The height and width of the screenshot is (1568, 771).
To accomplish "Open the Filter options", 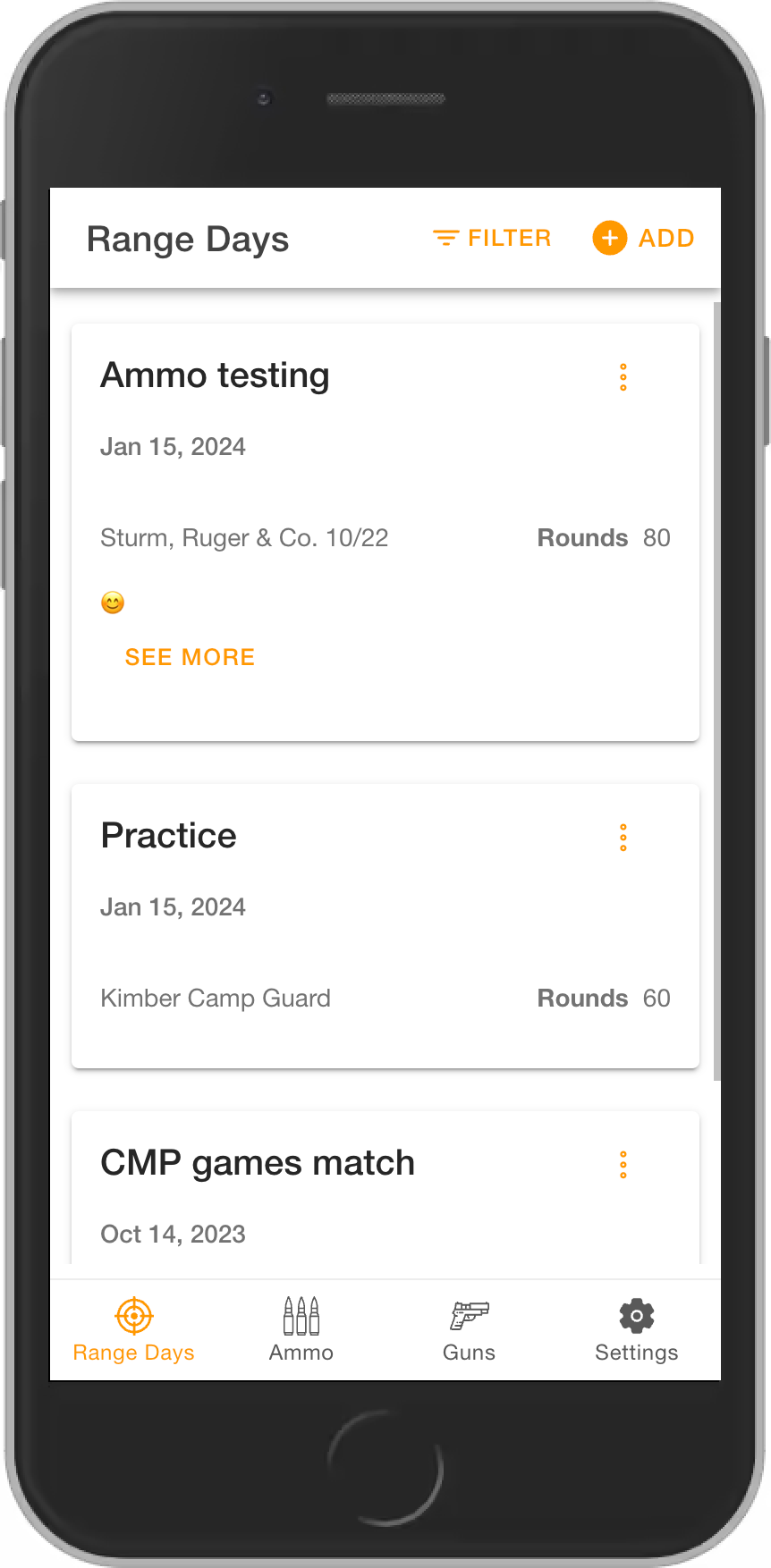I will pyautogui.click(x=492, y=239).
